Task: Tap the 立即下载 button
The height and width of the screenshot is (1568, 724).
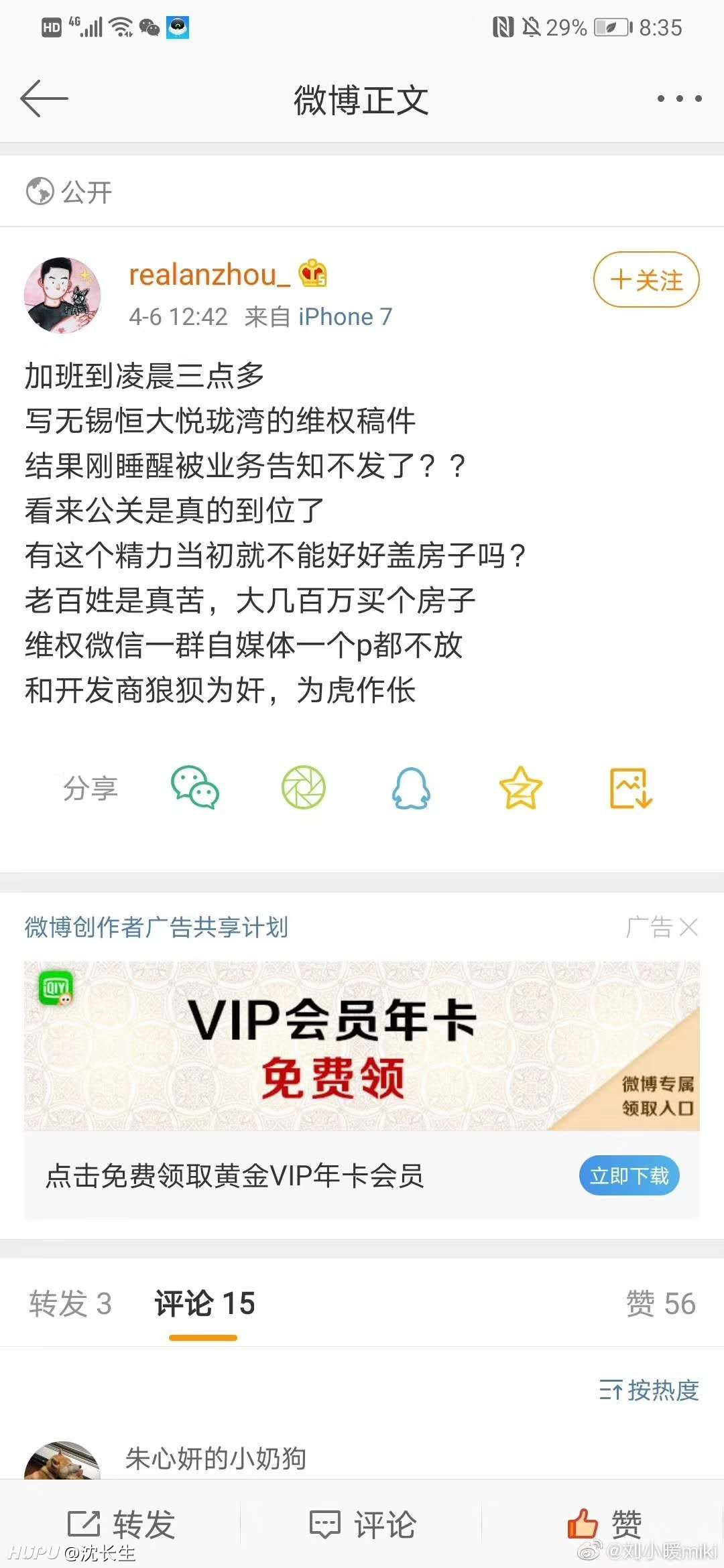Action: pyautogui.click(x=629, y=1175)
